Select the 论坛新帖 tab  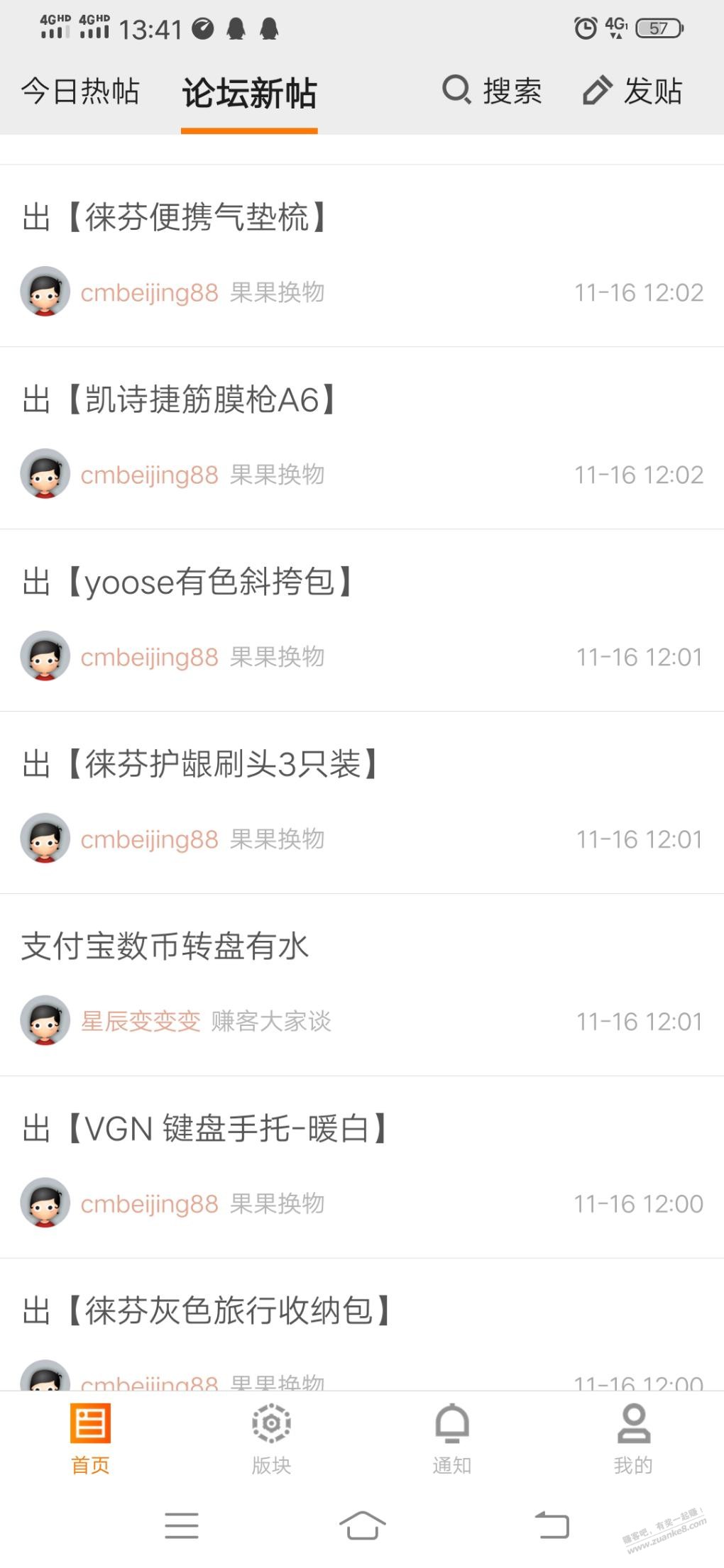tap(249, 93)
